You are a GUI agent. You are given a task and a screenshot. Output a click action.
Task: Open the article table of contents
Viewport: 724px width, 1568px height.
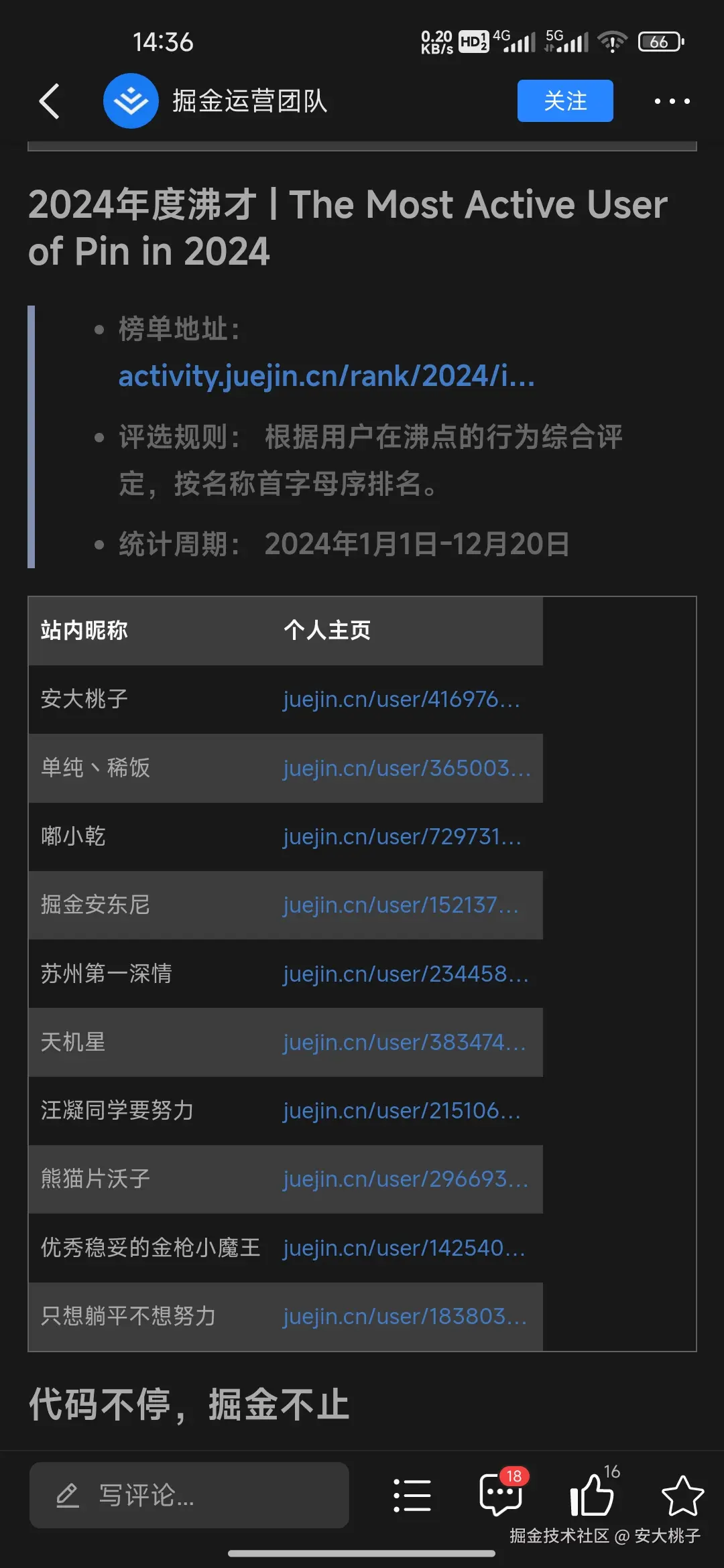(x=412, y=1495)
